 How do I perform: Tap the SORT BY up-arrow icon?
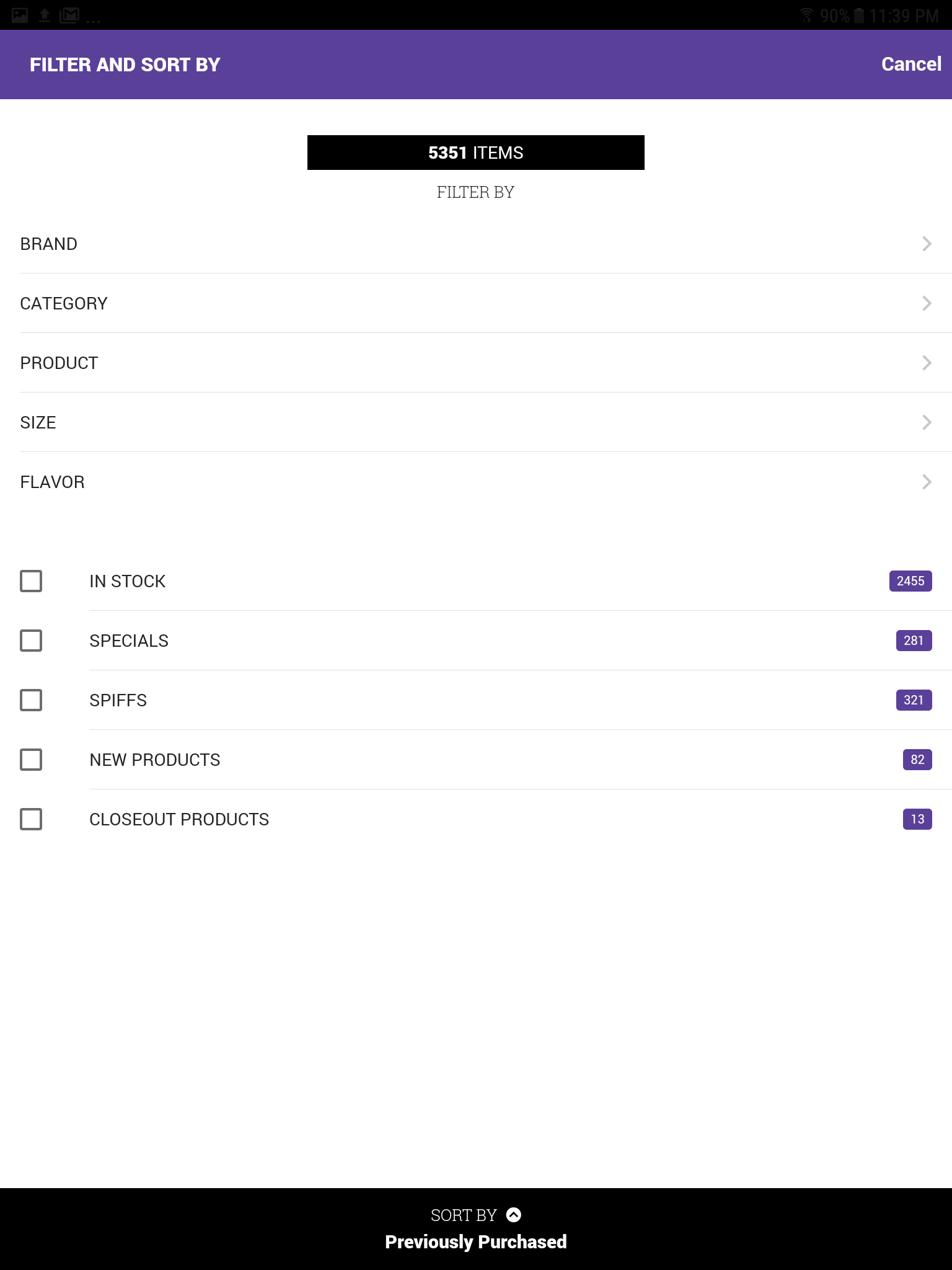512,1215
